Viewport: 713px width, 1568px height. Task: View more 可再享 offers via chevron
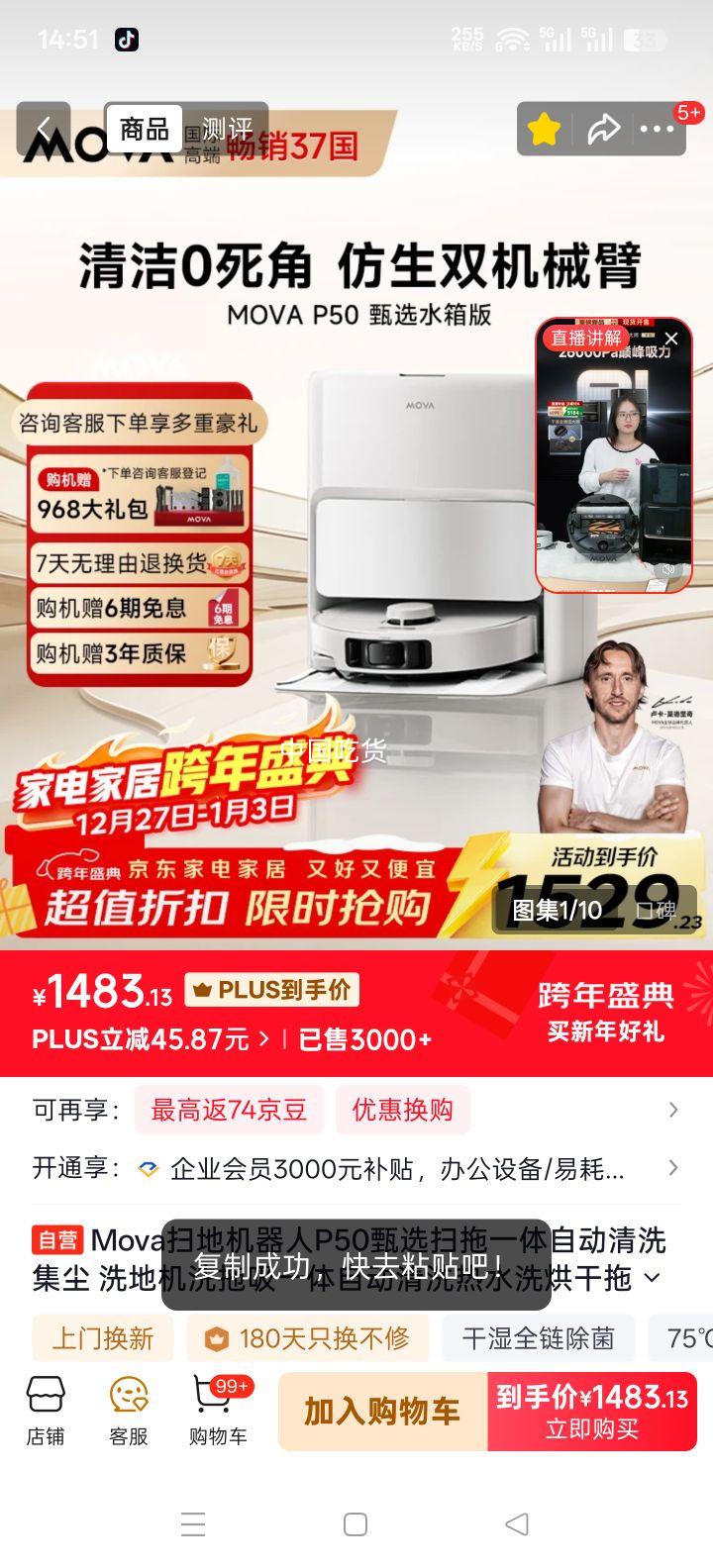click(x=674, y=1110)
